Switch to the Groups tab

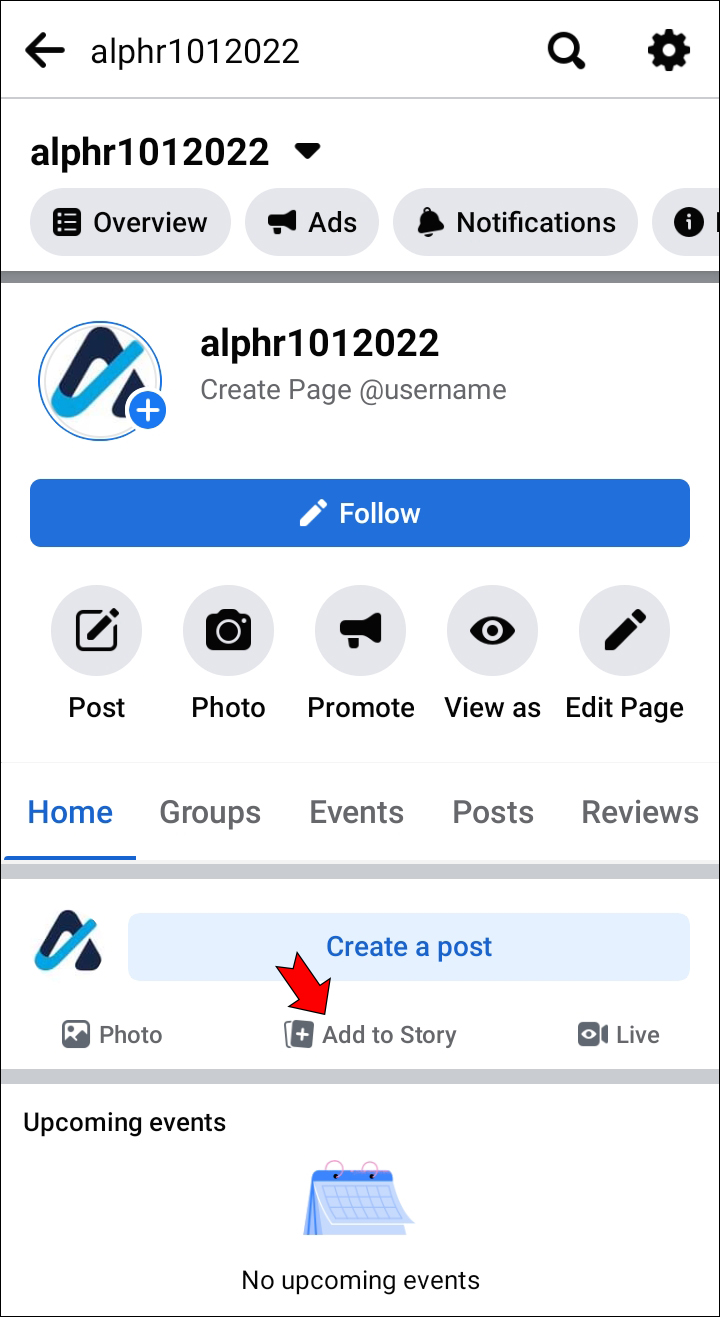tap(210, 812)
